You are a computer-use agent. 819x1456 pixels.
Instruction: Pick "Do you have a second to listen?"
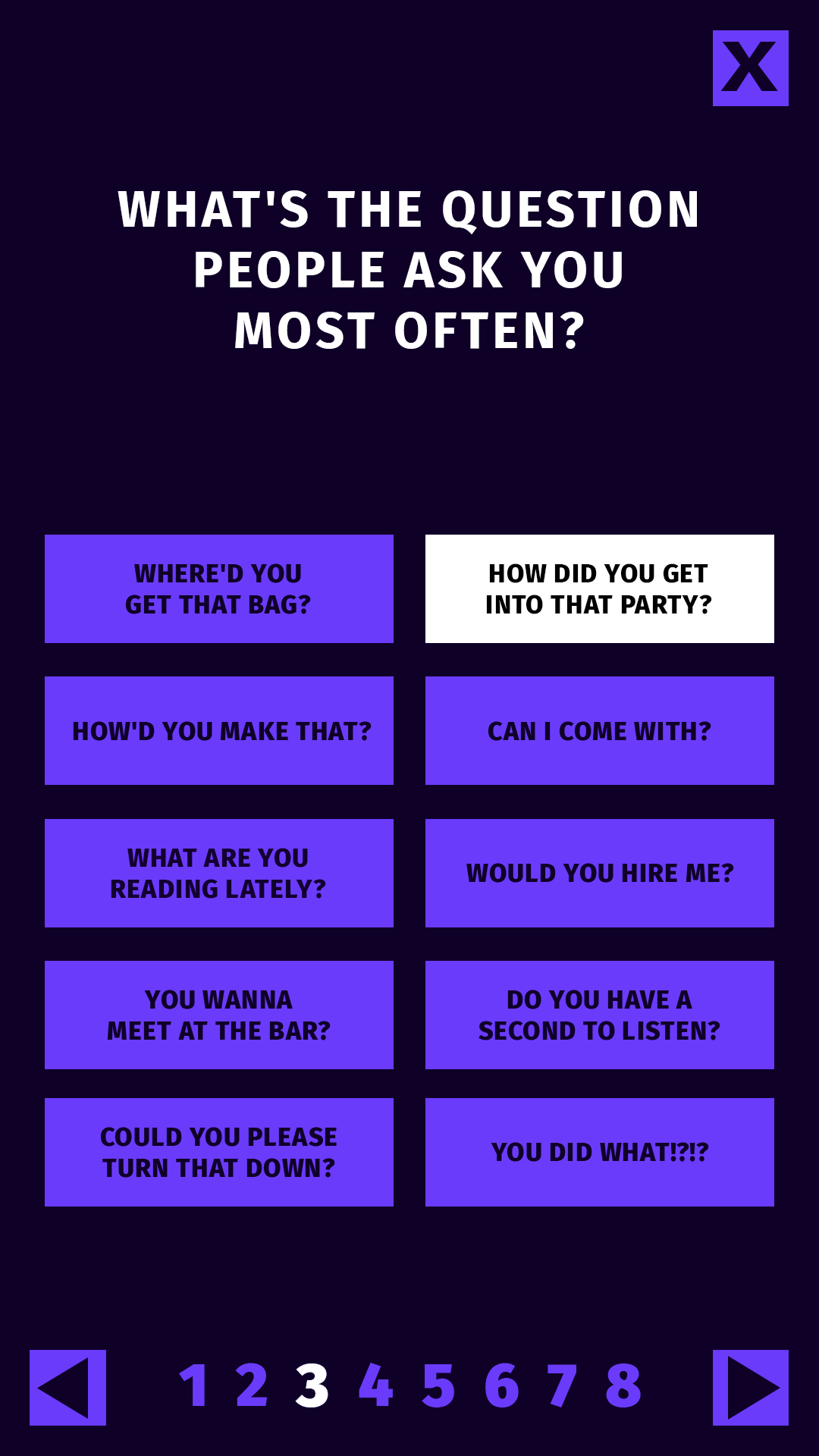pyautogui.click(x=599, y=1015)
